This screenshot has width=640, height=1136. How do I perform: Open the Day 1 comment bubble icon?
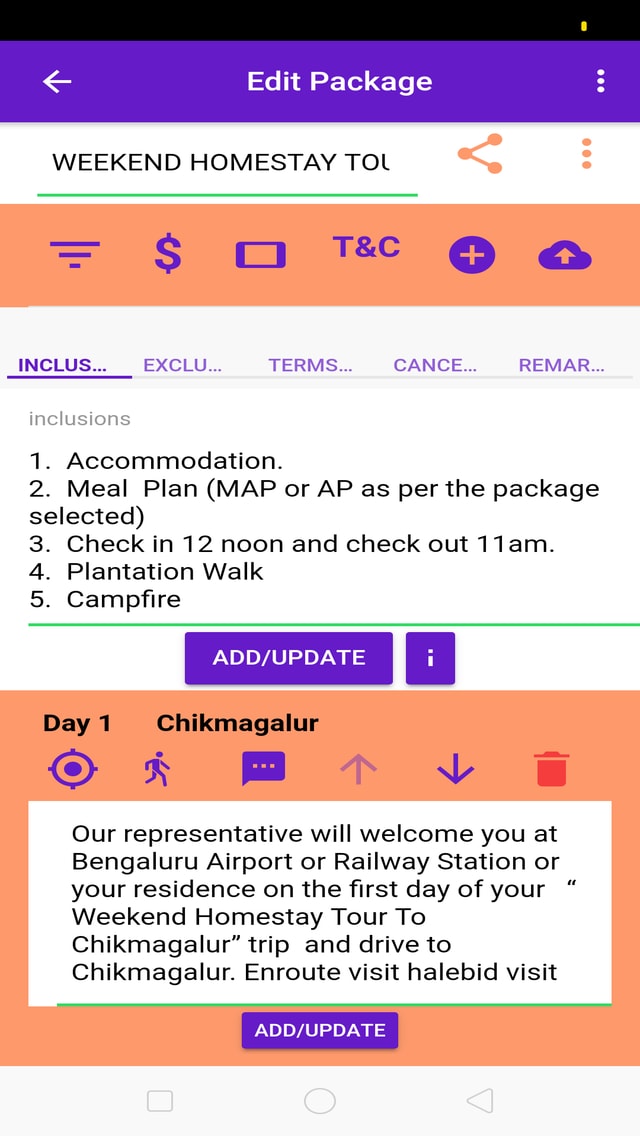263,769
